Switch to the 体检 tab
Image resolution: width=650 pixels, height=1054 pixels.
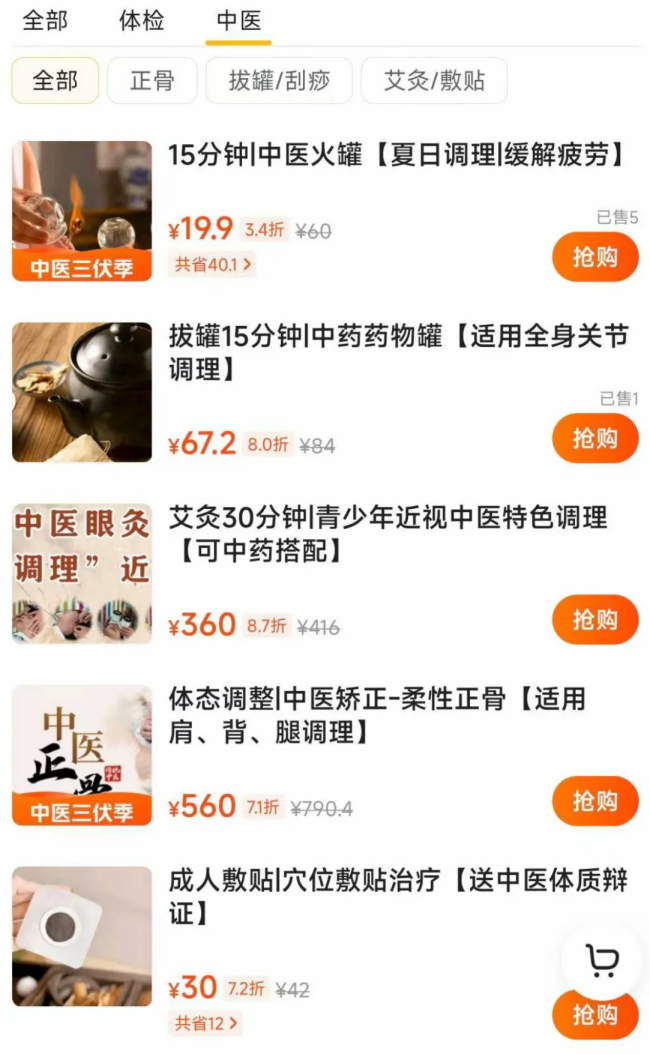pyautogui.click(x=141, y=20)
